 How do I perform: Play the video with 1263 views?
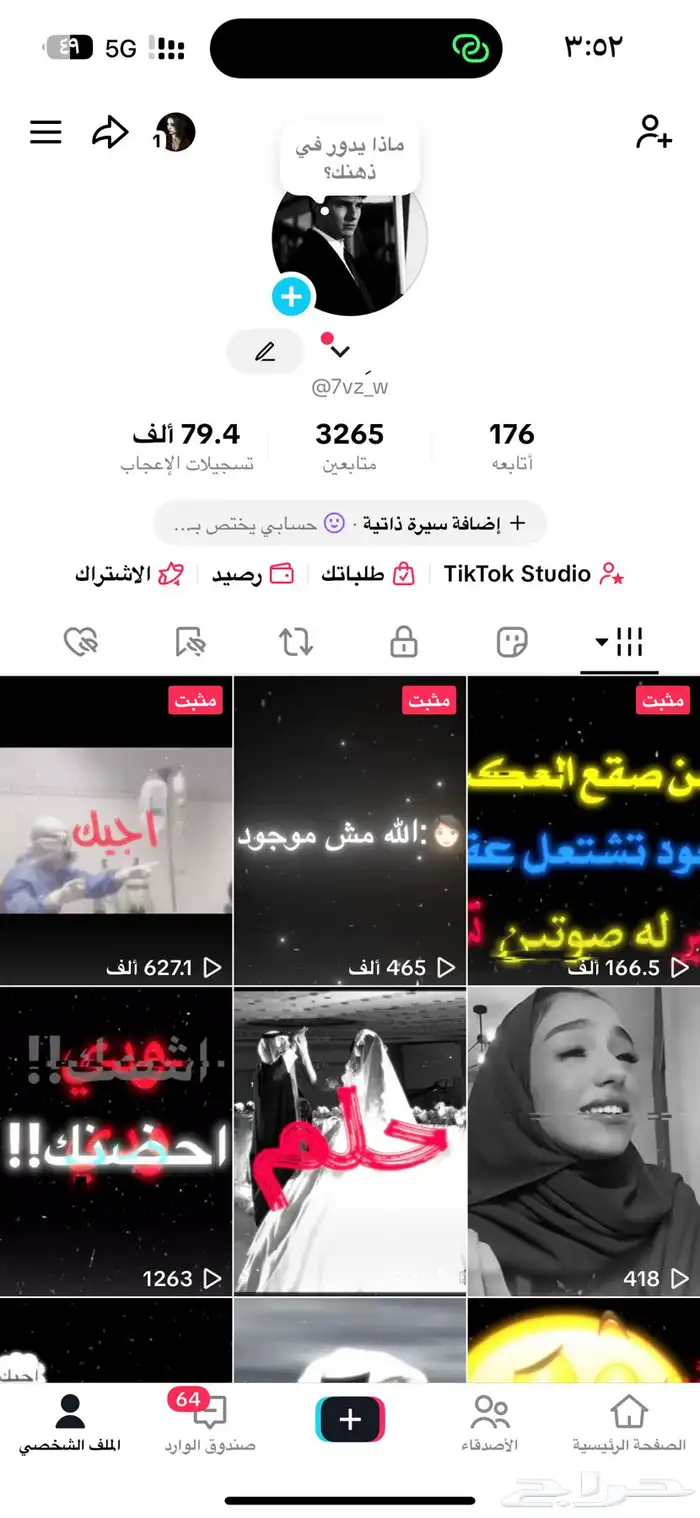click(116, 1140)
